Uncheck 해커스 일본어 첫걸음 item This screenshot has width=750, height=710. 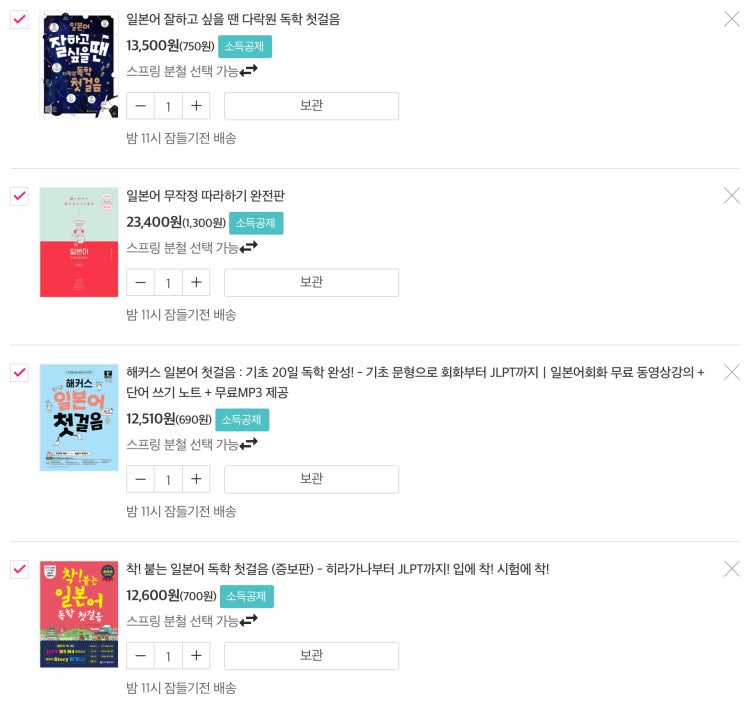pos(19,372)
